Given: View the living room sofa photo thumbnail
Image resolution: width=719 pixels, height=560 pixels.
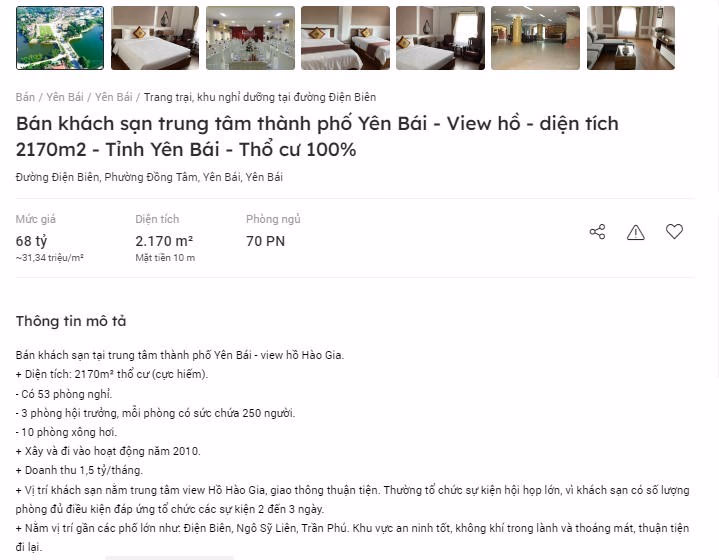Looking at the screenshot, I should pyautogui.click(x=630, y=38).
